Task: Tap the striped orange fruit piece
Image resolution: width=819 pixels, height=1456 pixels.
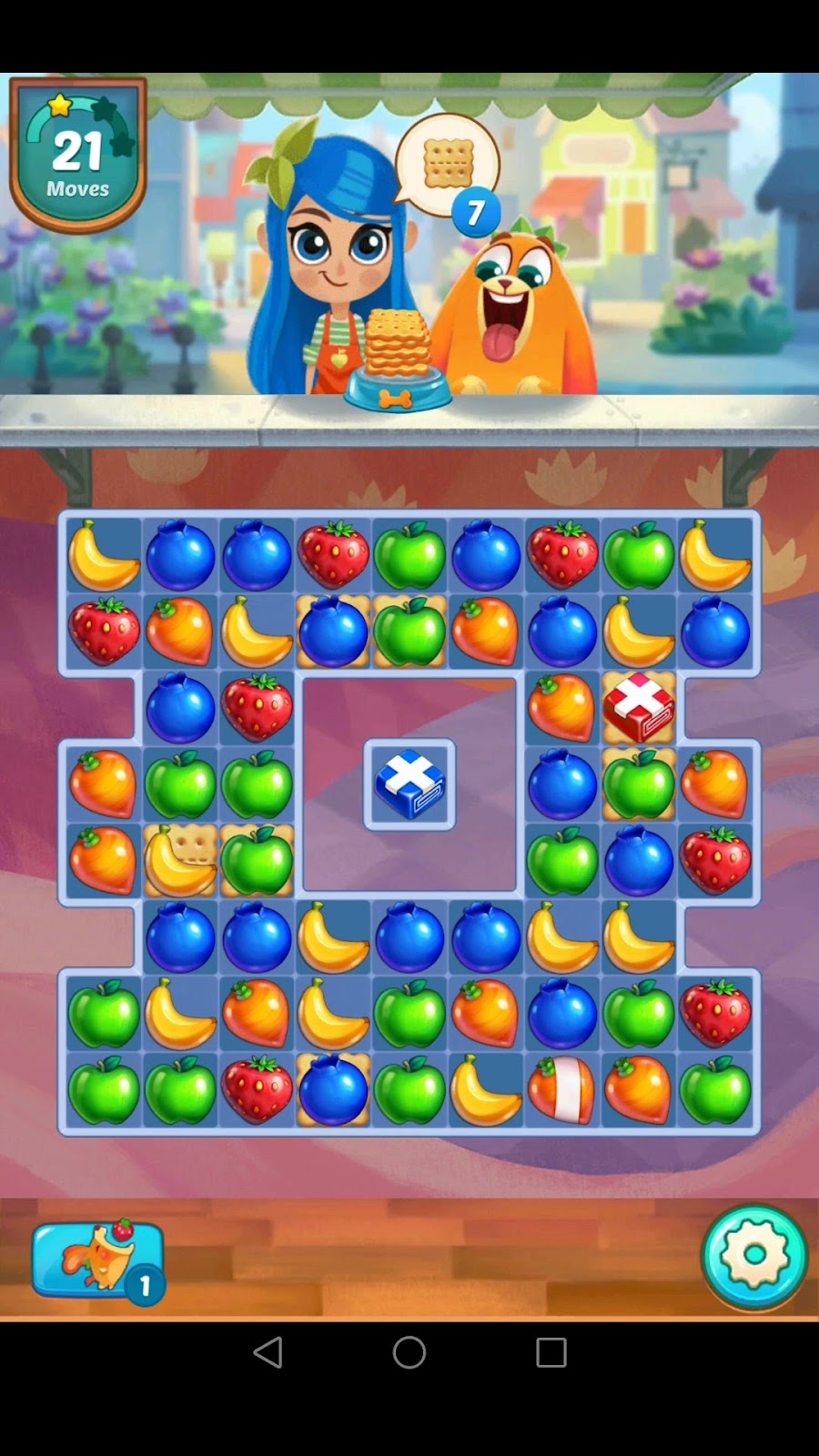Action: (x=562, y=1089)
